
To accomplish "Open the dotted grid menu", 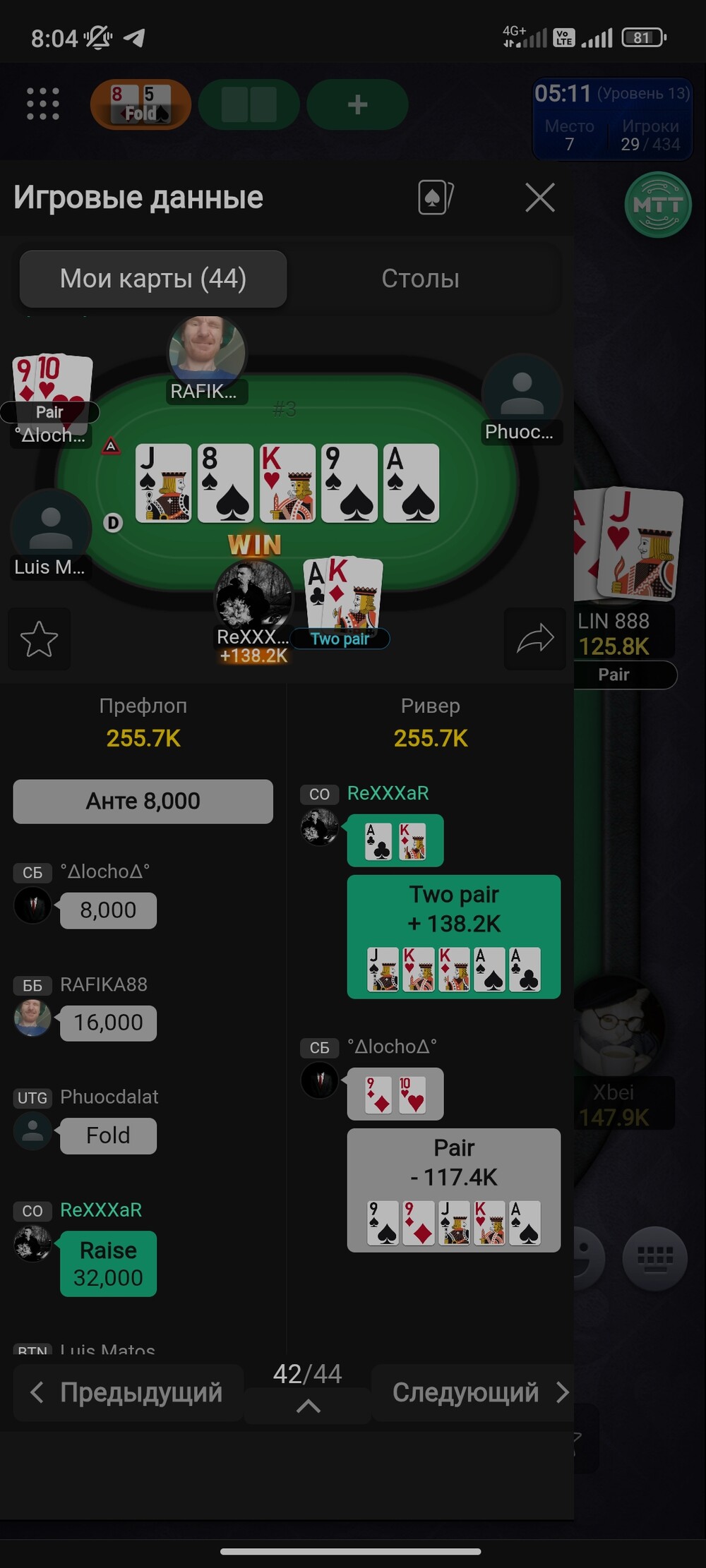I will pyautogui.click(x=43, y=104).
